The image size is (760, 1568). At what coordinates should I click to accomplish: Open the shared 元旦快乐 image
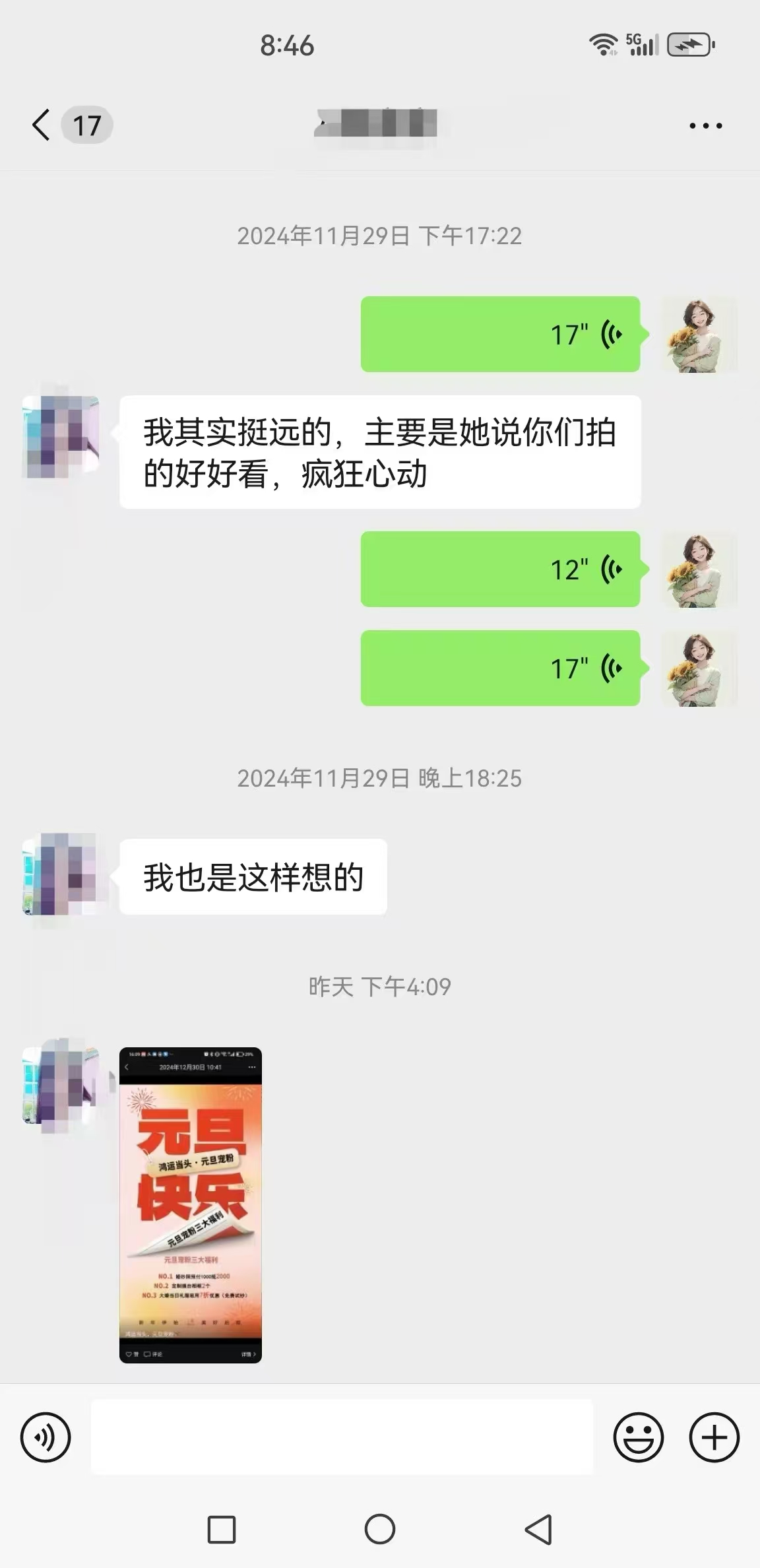coord(191,1205)
